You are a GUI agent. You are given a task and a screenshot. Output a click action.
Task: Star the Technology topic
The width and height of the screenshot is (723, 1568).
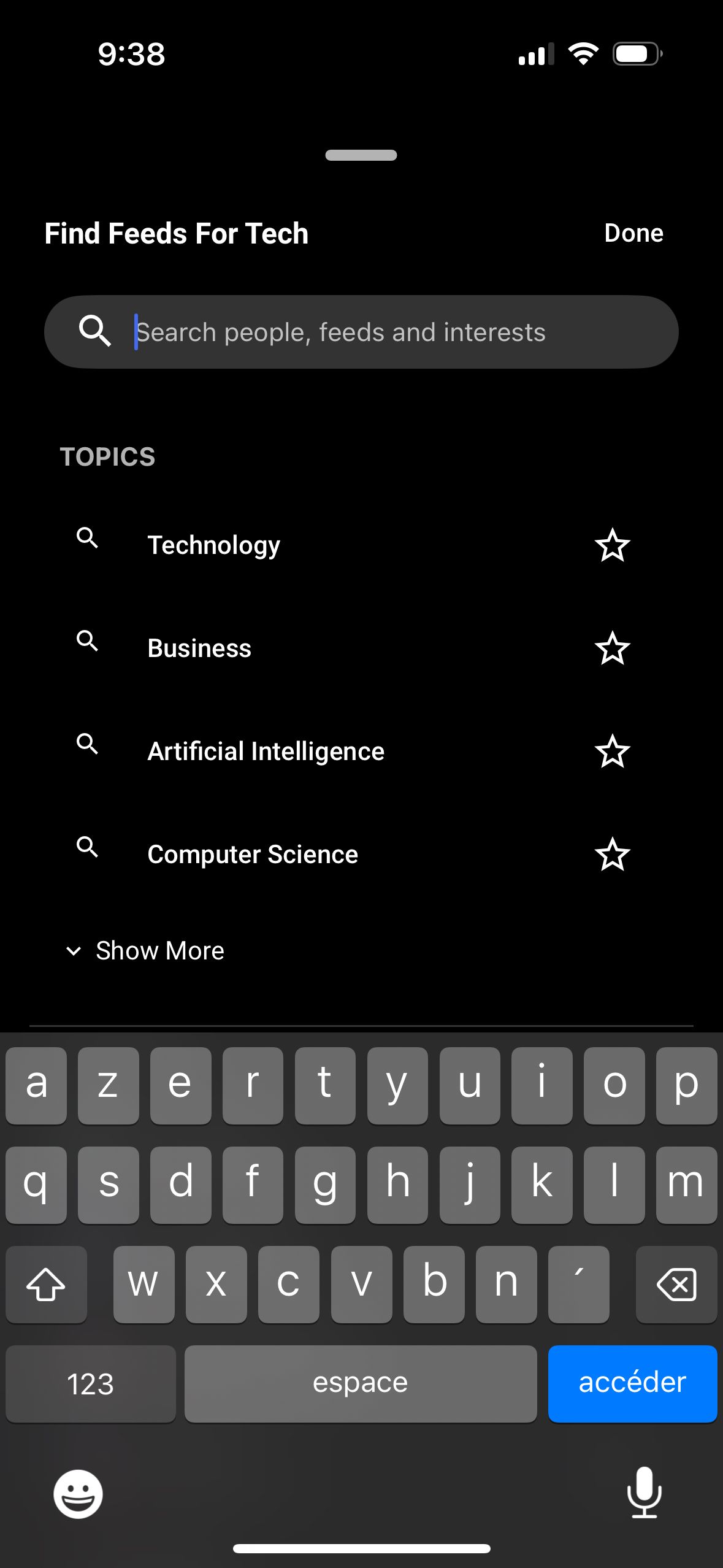click(x=612, y=545)
